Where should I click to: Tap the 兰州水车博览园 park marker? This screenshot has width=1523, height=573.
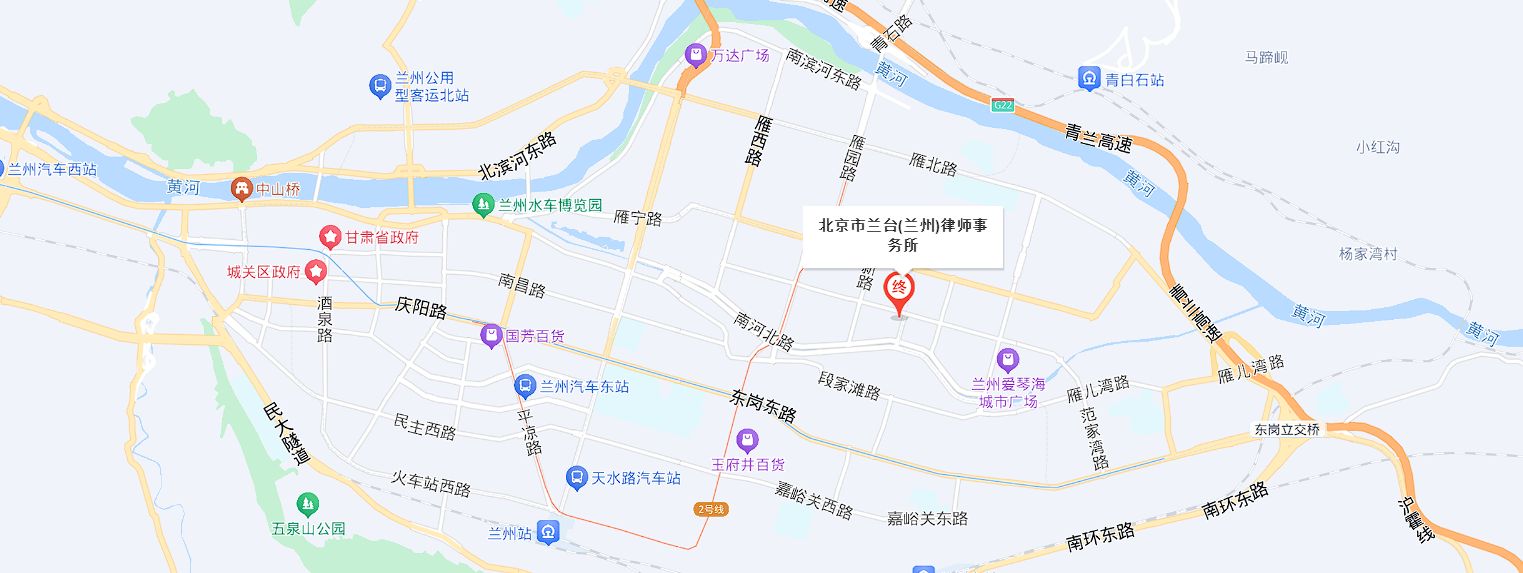[484, 205]
